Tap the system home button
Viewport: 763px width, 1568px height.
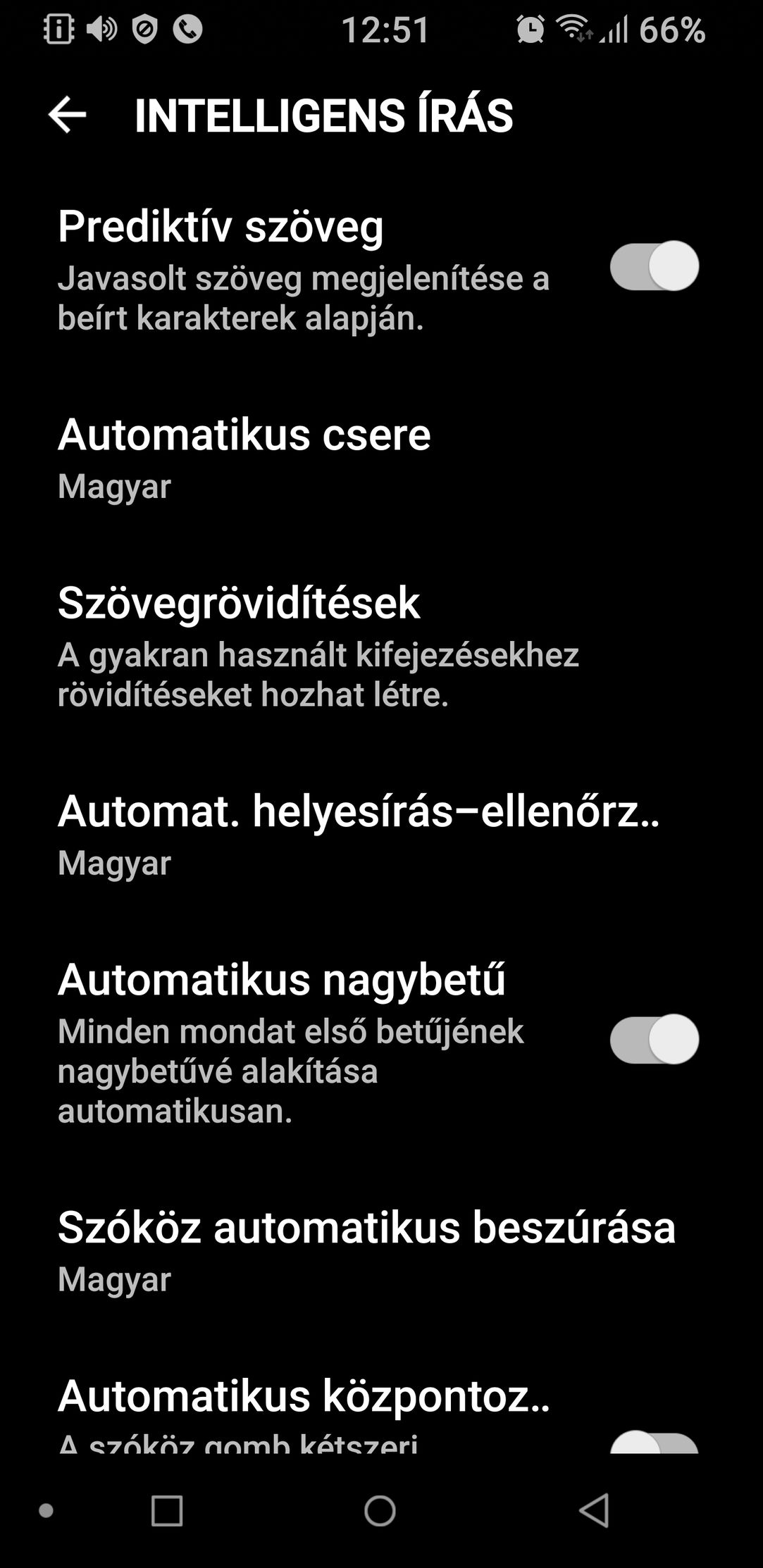[380, 1511]
